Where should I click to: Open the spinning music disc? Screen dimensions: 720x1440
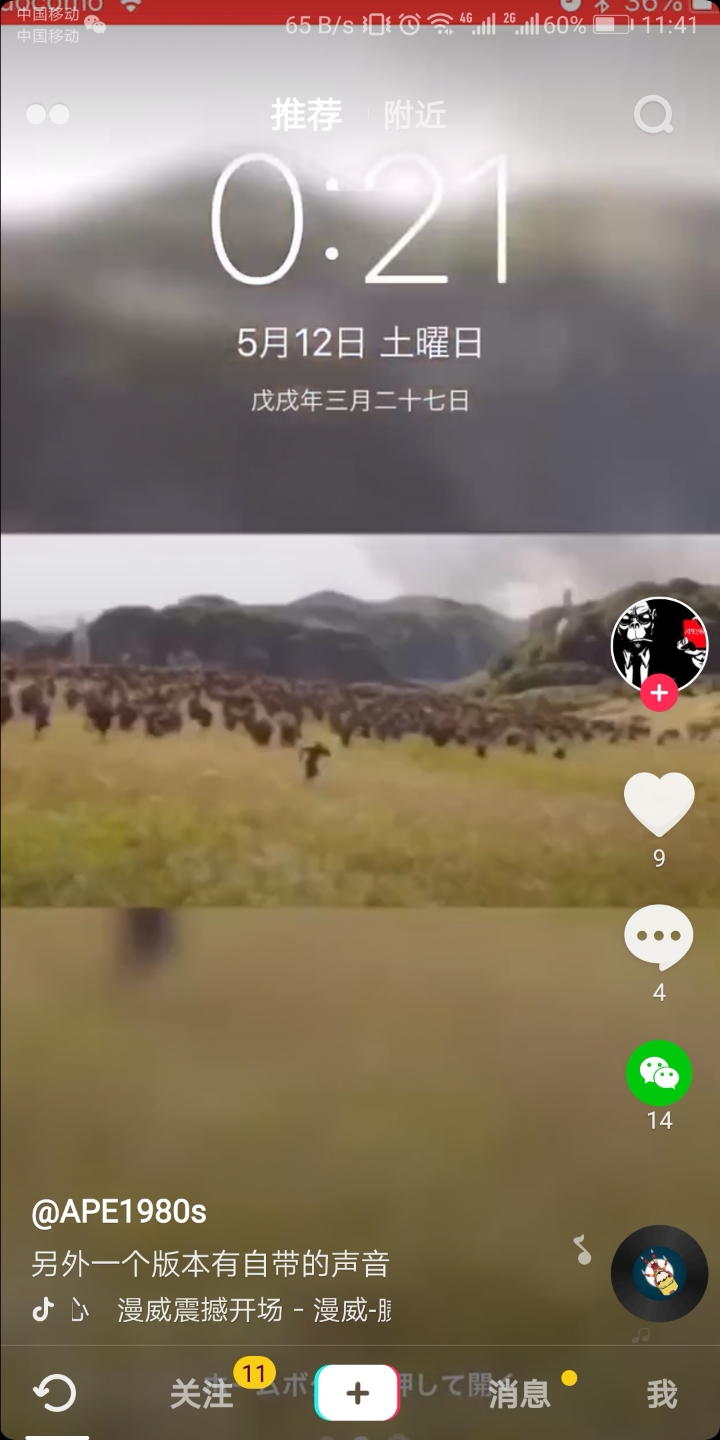659,1274
